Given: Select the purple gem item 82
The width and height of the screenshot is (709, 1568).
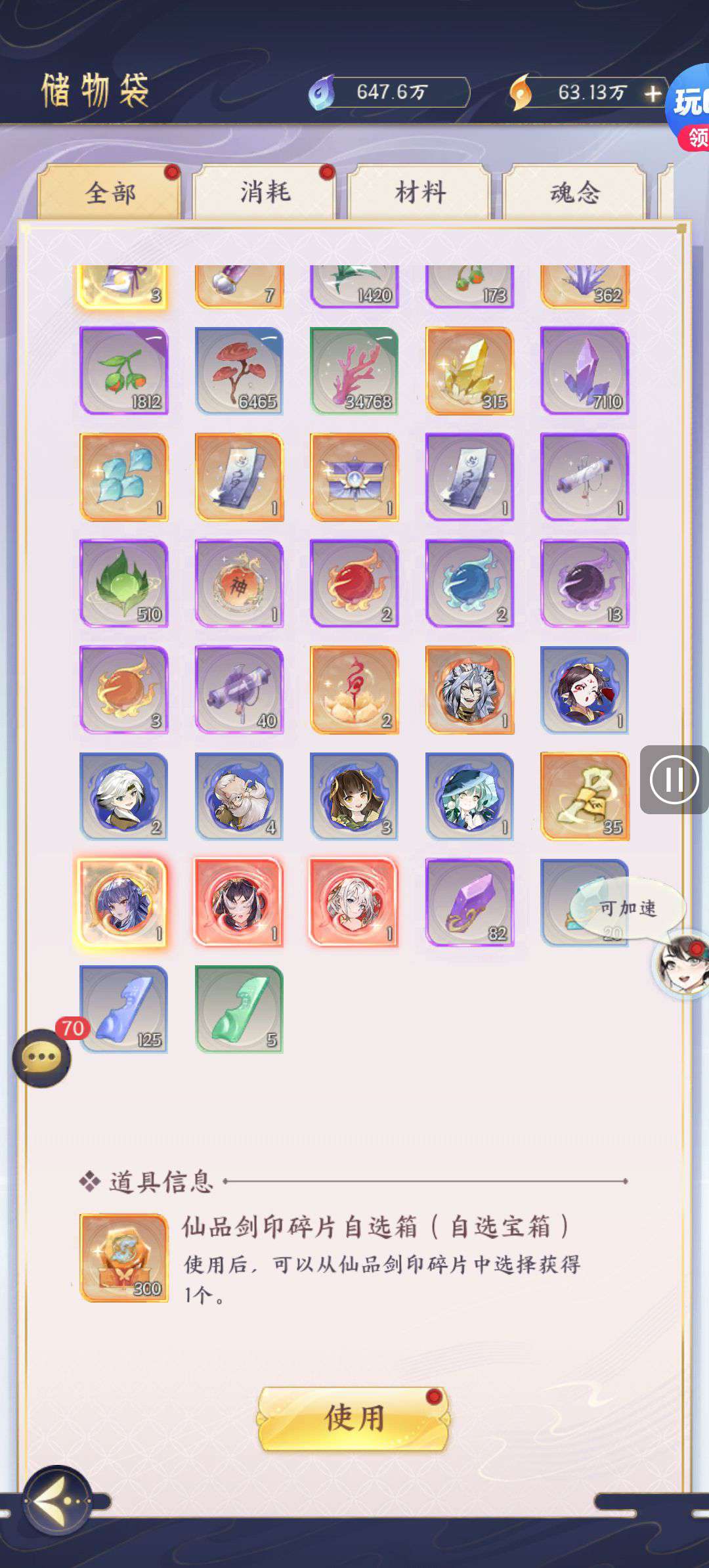Looking at the screenshot, I should (469, 902).
